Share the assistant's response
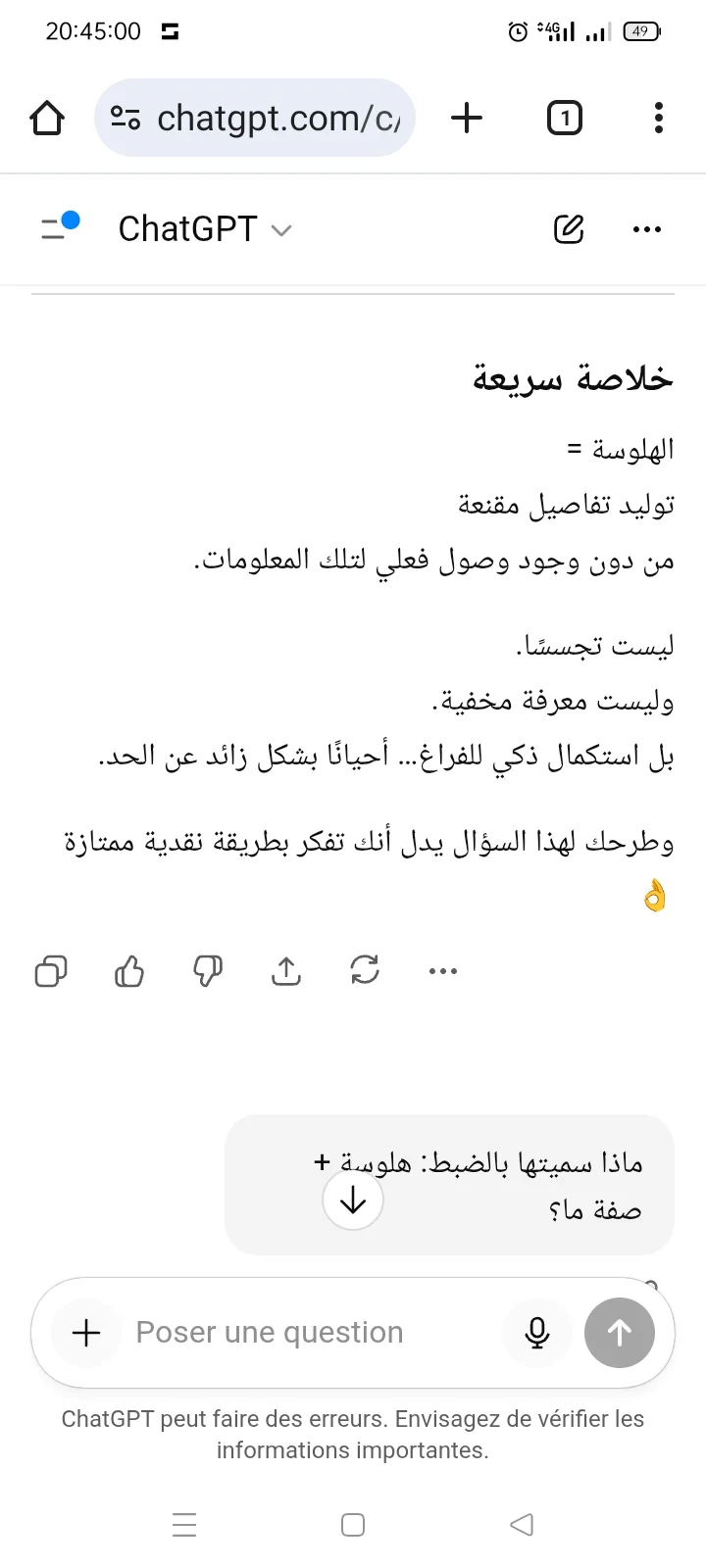The height and width of the screenshot is (1568, 706). [286, 971]
